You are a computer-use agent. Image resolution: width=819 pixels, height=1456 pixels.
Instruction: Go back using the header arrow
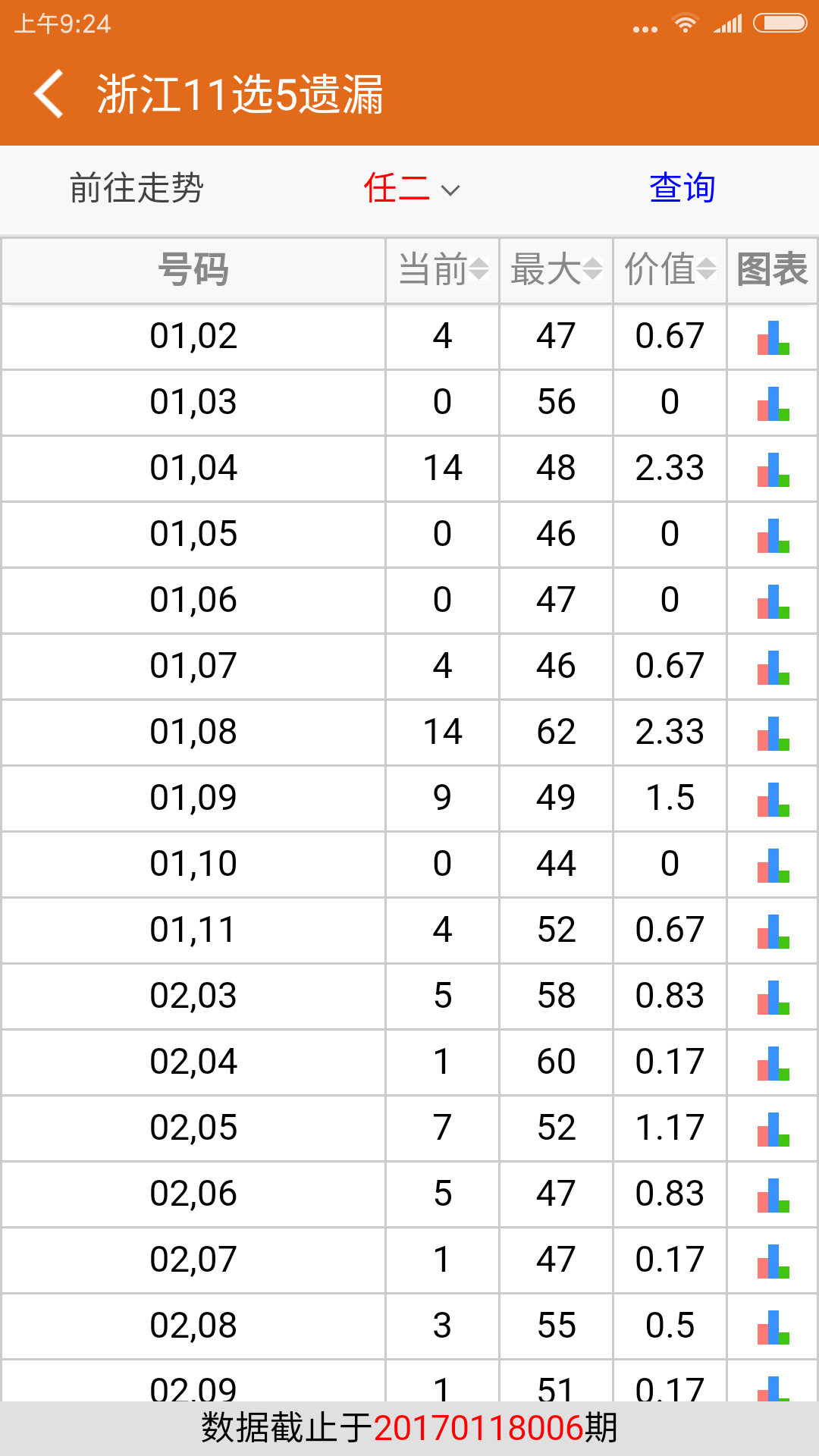coord(49,94)
